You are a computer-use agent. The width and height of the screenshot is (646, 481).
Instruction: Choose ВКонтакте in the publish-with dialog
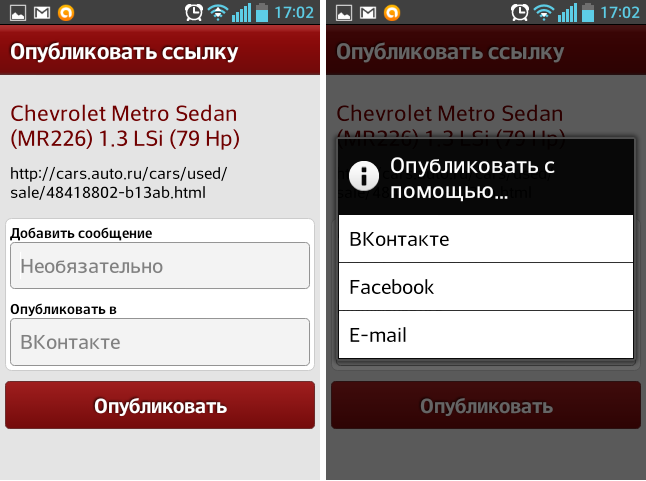point(486,239)
